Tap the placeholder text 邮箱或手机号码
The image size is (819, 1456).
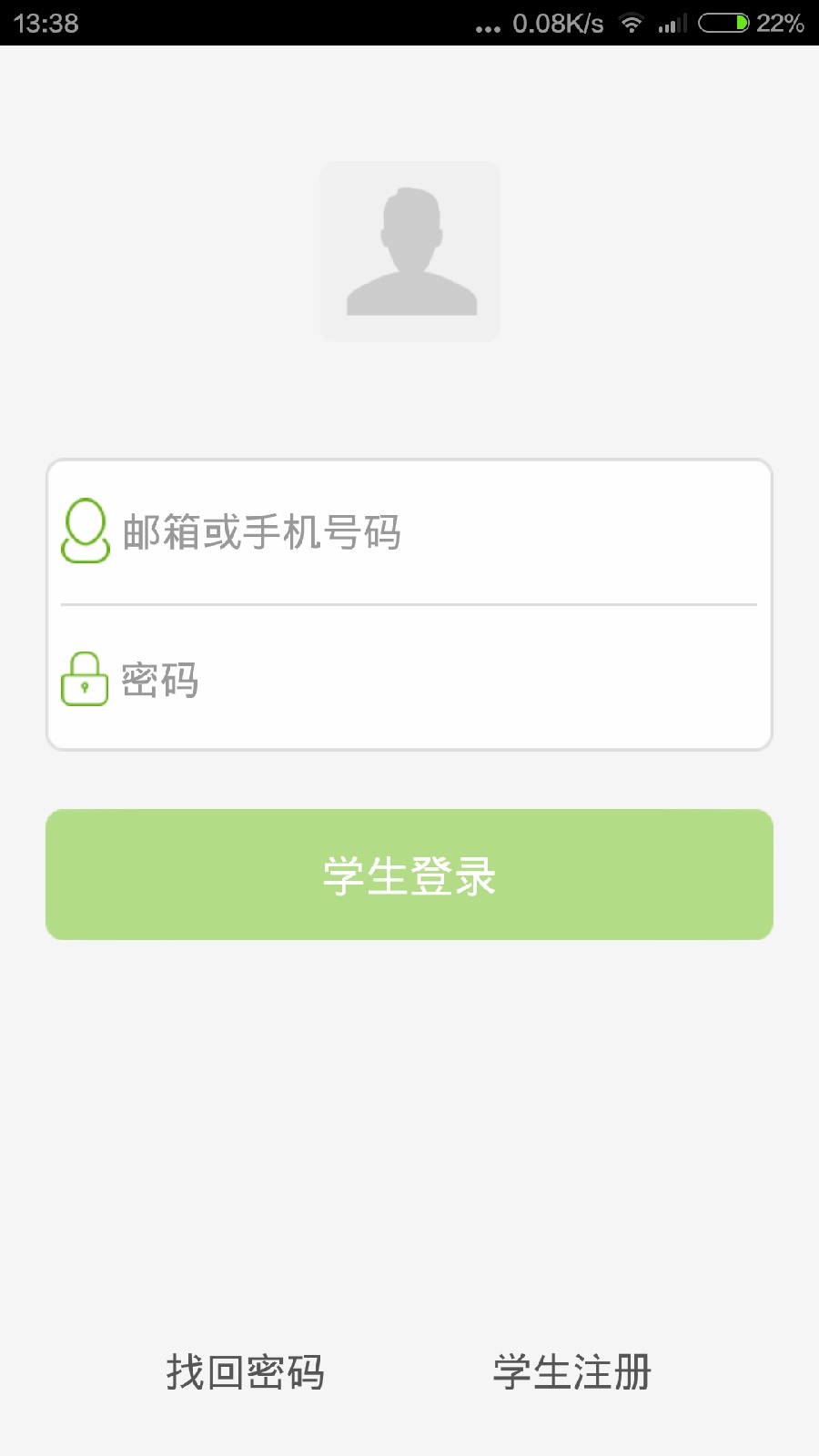click(x=259, y=532)
